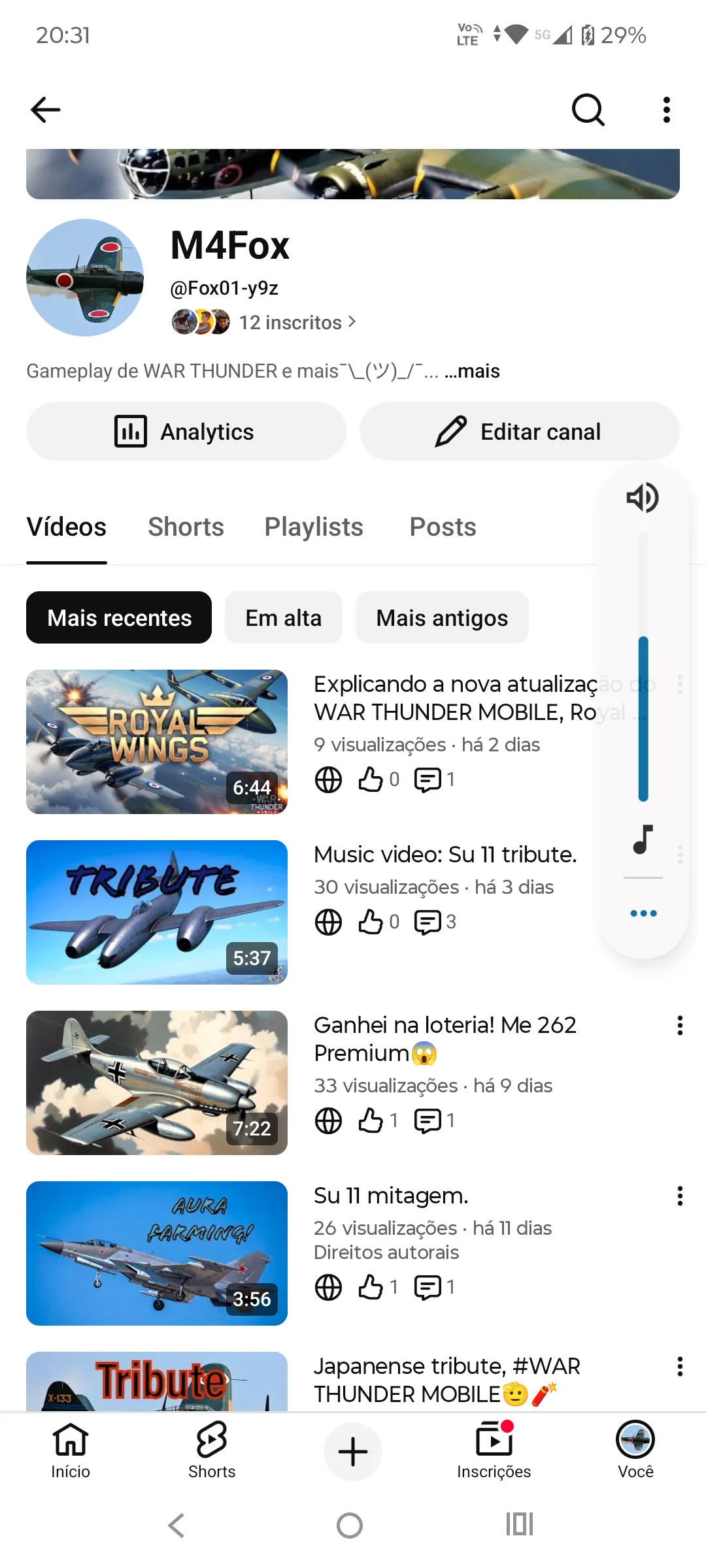Expand channel description with ...mais
The image size is (706, 1568).
[x=472, y=371]
